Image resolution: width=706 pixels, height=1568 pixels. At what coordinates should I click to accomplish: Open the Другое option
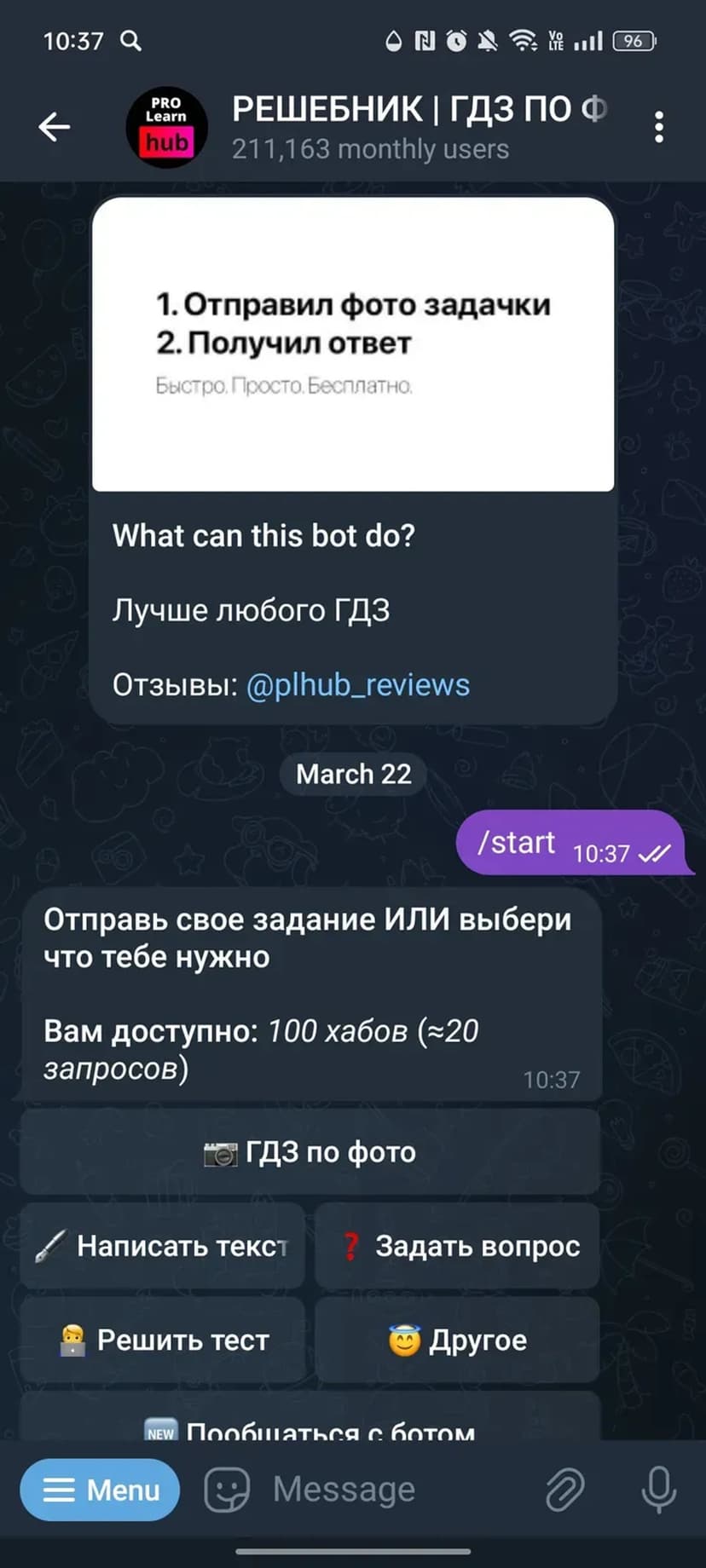458,1340
